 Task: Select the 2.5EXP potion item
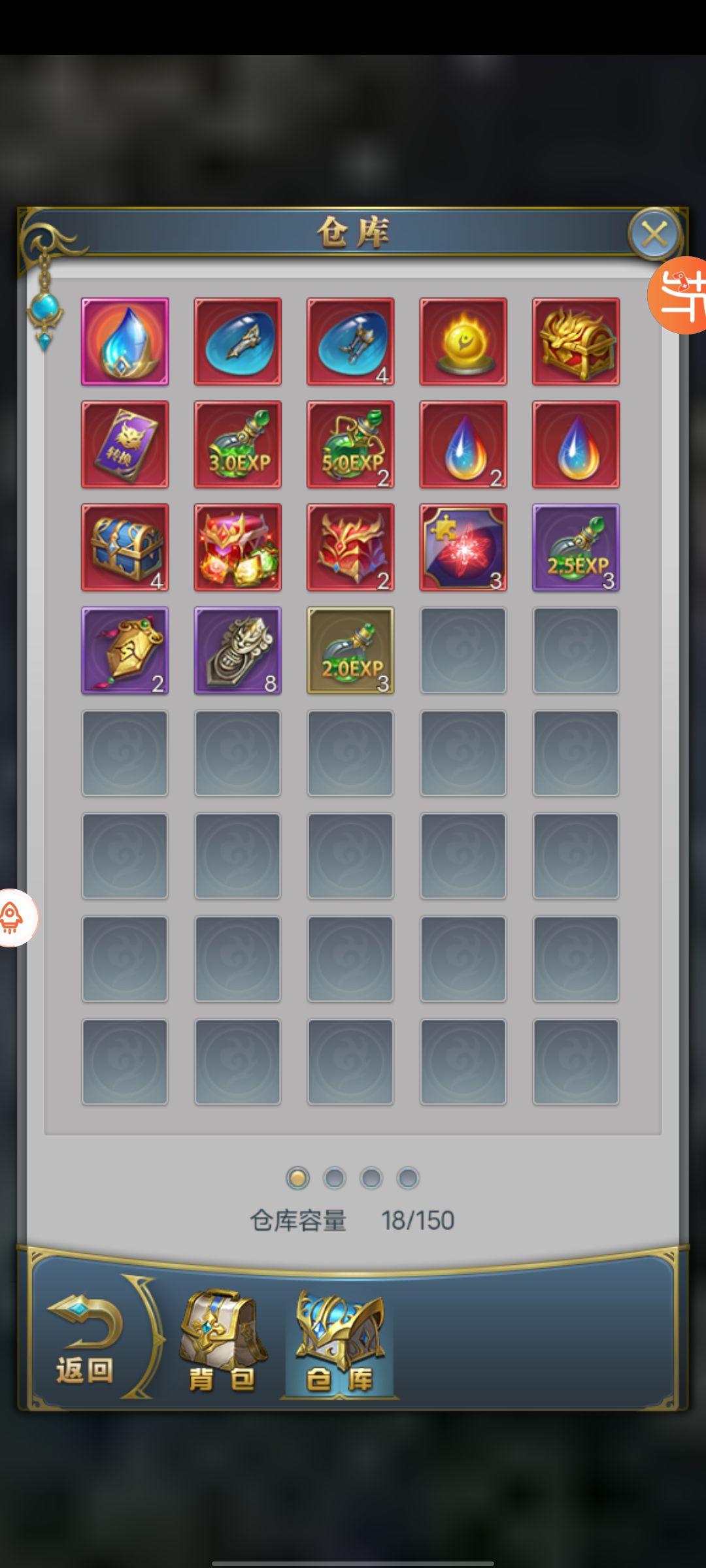click(576, 547)
